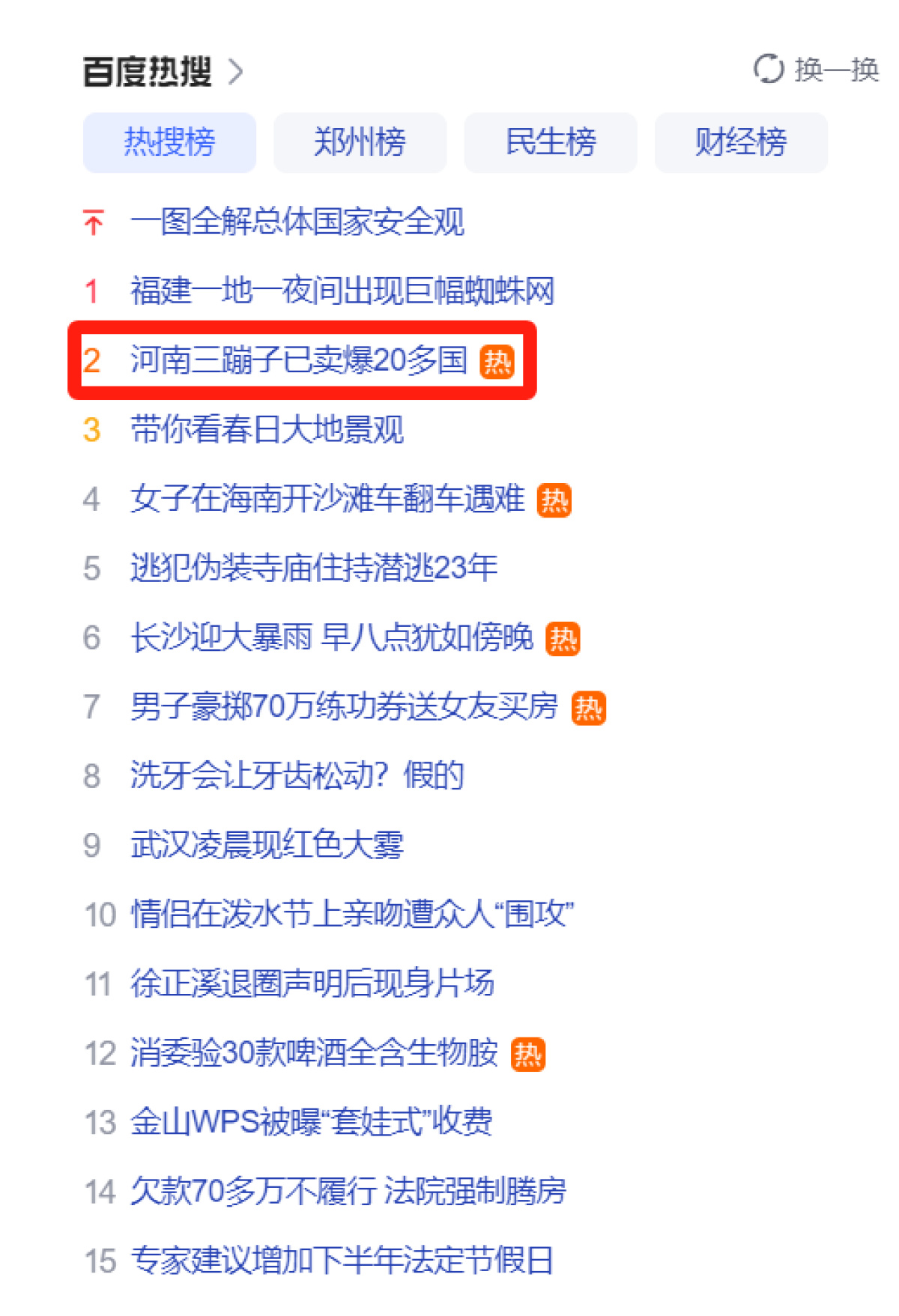Open topic 福建一地一夜间出现巨幅蜘蛛网
899x1316 pixels.
[x=342, y=291]
